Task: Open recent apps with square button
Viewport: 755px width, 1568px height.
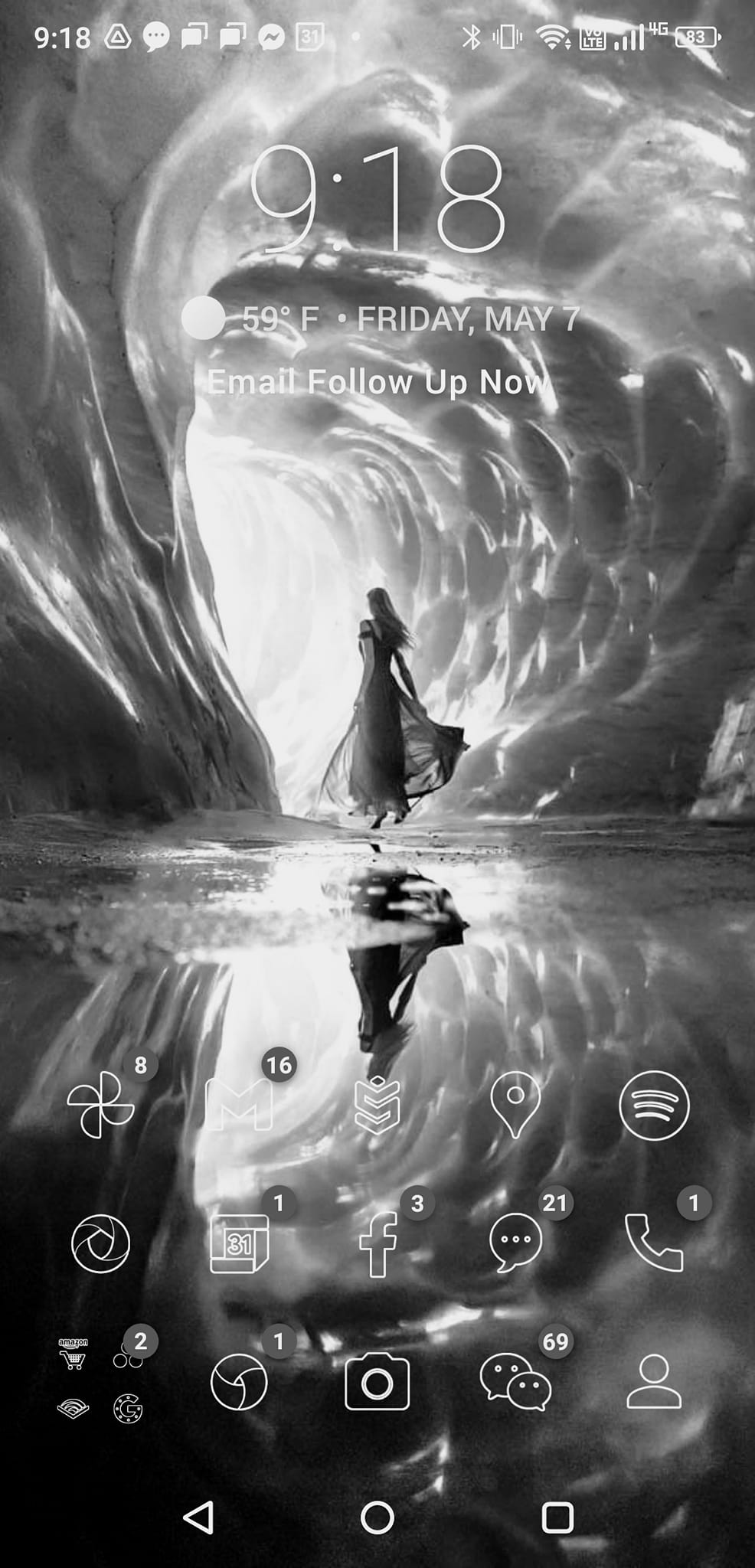Action: (557, 1517)
